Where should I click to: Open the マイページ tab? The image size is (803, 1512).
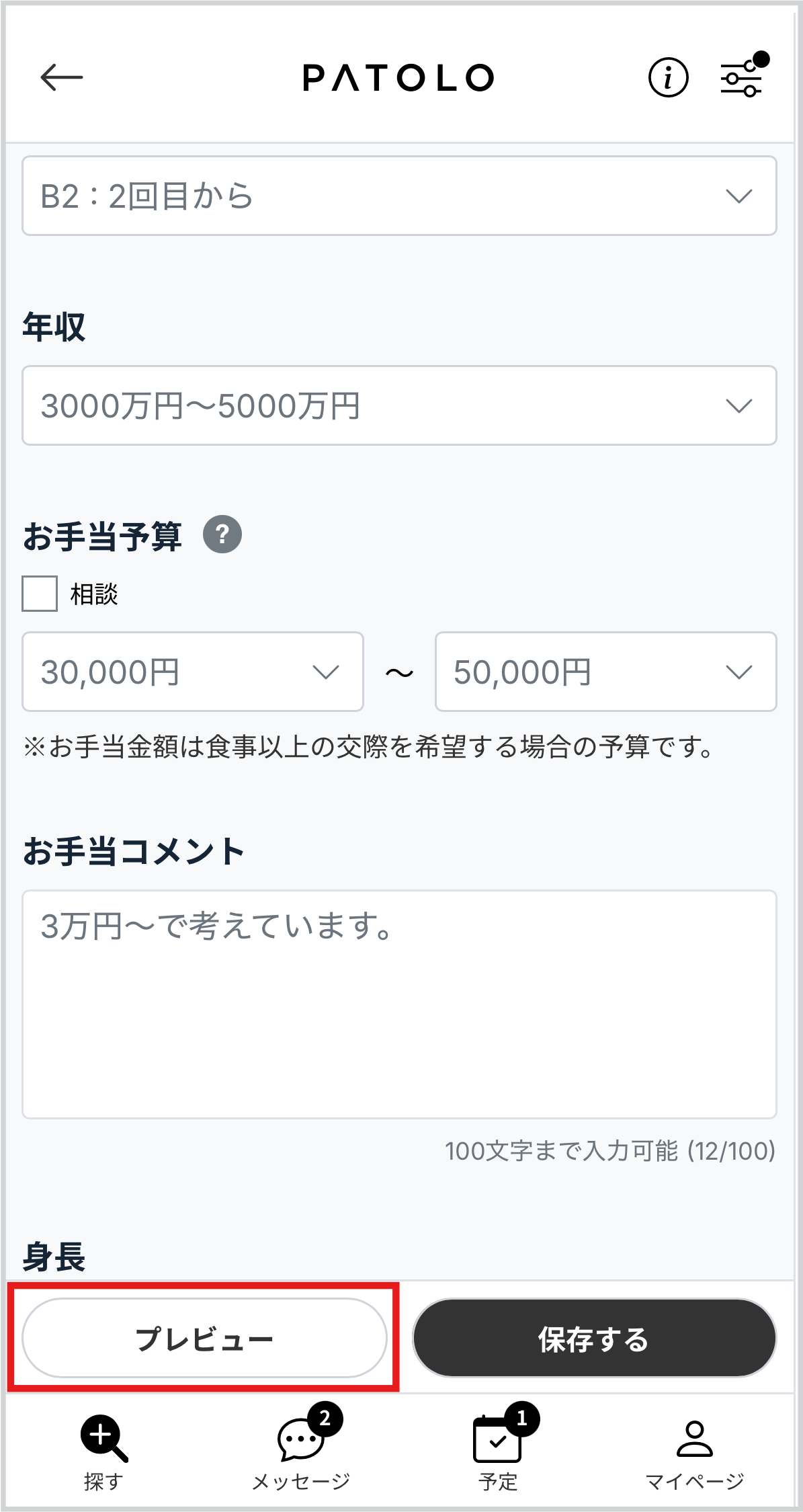695,1453
